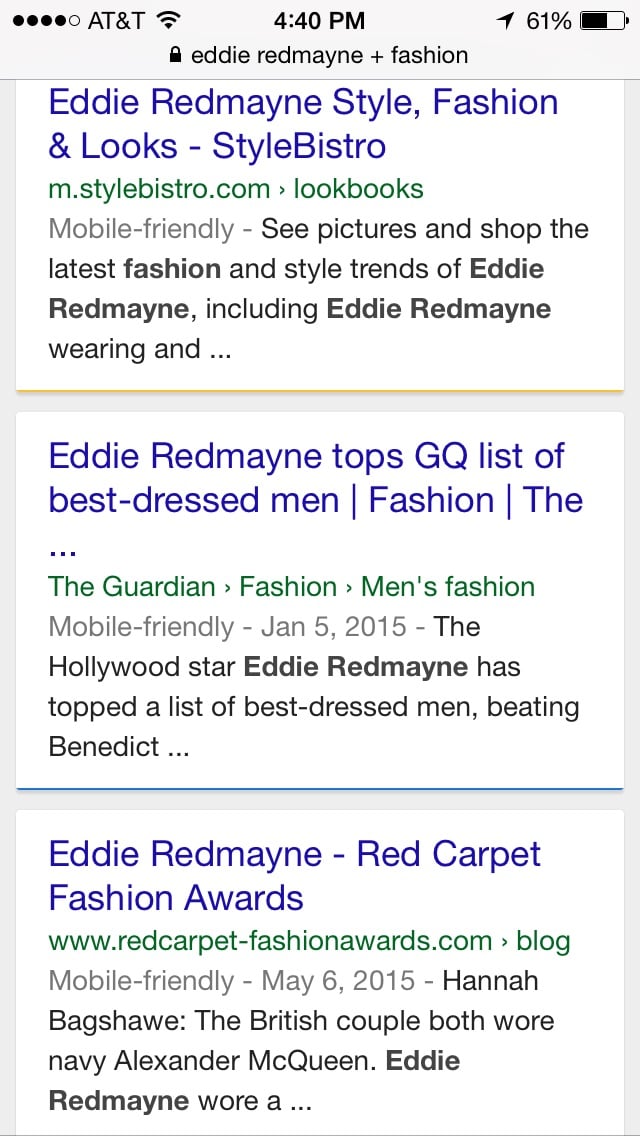Tap the address bar showing eddie redmayne + fashion
This screenshot has height=1136, width=640.
320,56
